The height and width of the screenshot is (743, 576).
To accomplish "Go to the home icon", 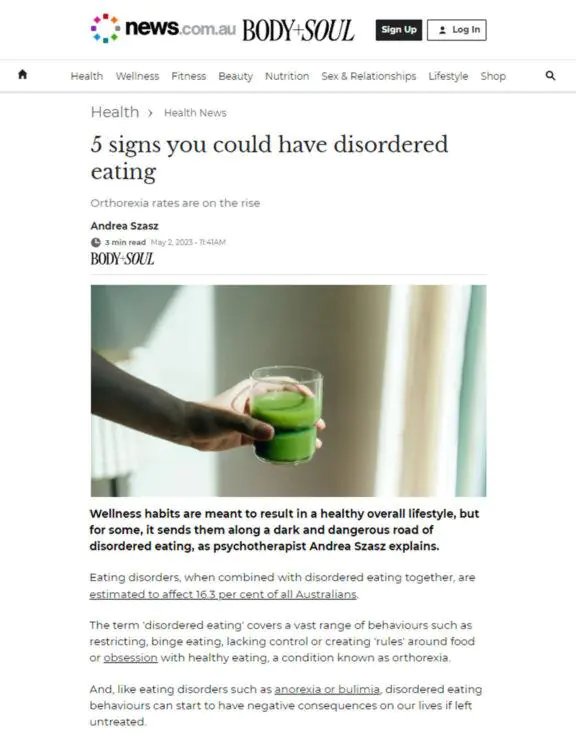I will (x=22, y=75).
